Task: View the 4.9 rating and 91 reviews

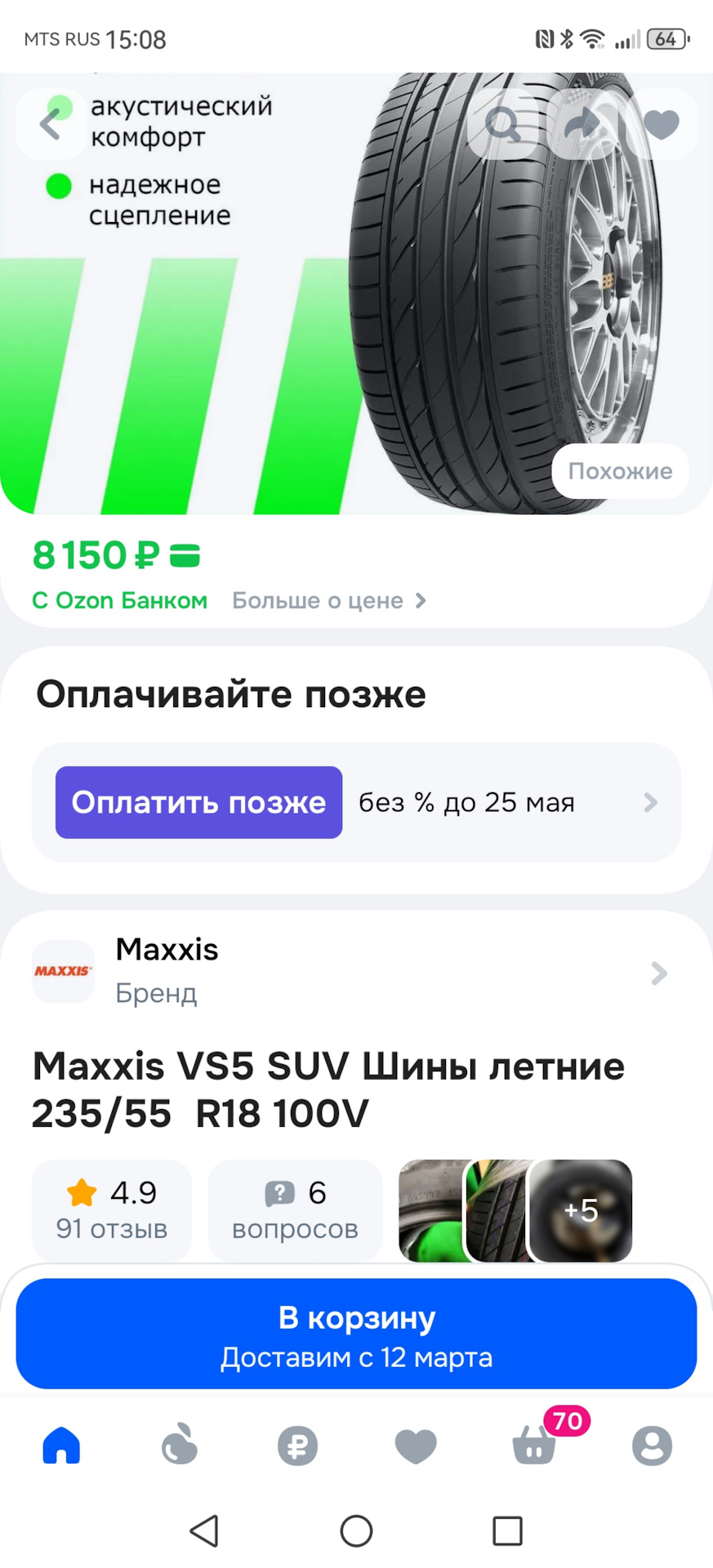Action: (x=112, y=1209)
